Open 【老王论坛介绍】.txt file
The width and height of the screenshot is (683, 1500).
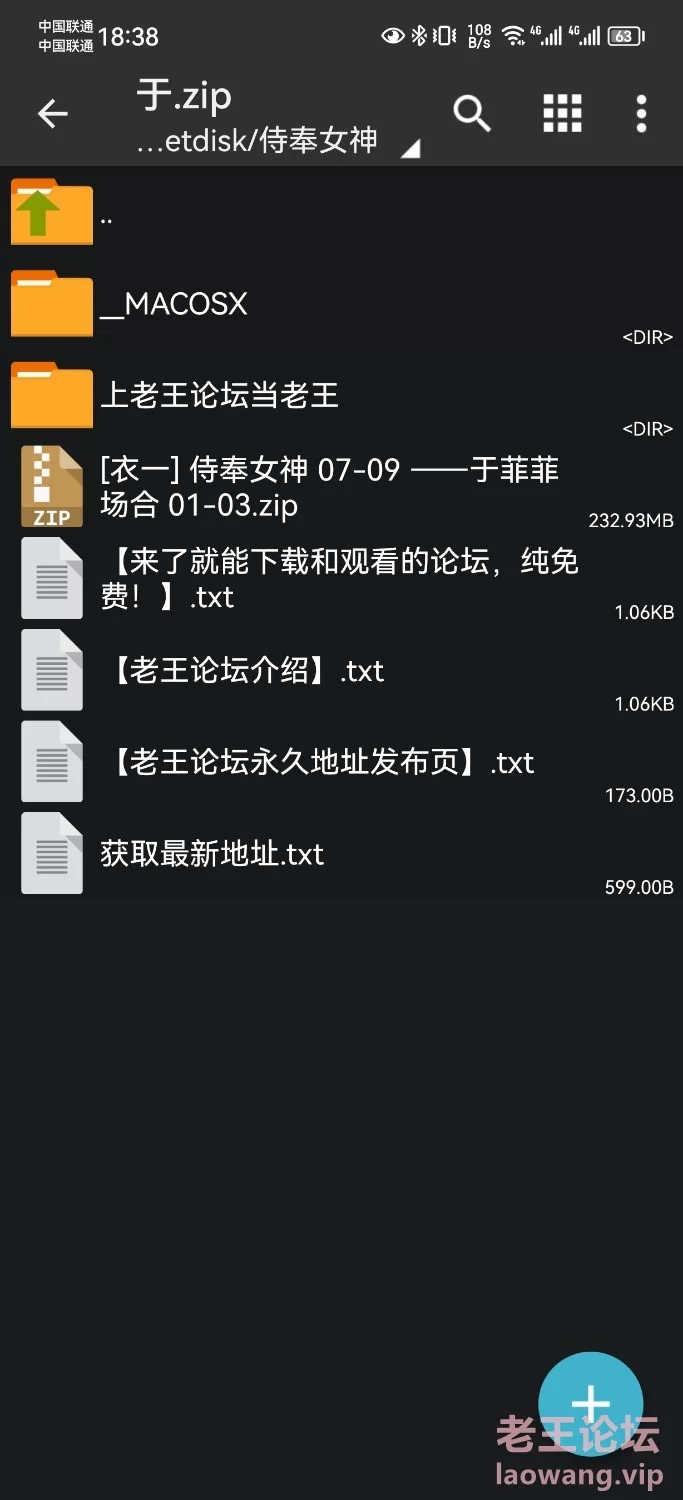point(341,672)
